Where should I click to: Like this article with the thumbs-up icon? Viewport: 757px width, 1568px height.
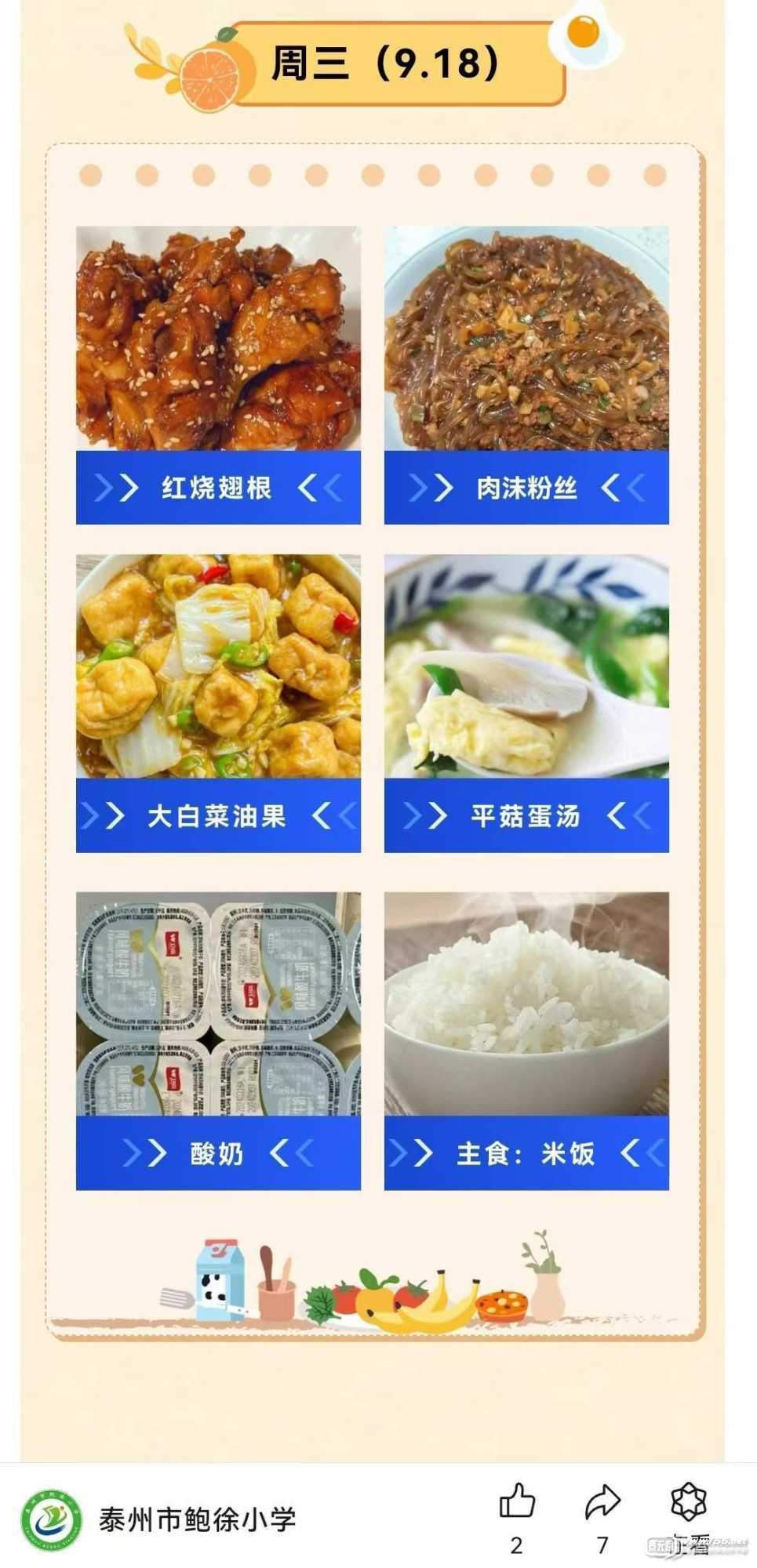pyautogui.click(x=516, y=1501)
